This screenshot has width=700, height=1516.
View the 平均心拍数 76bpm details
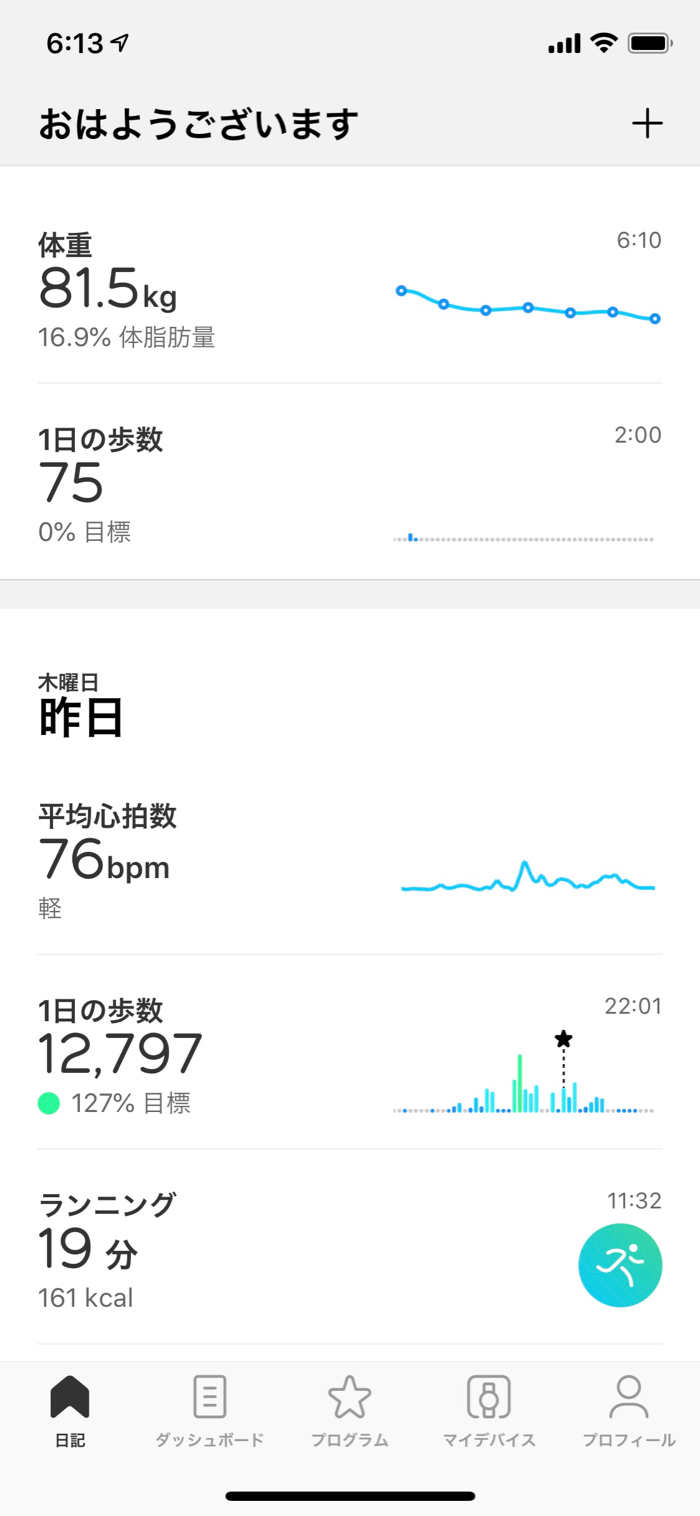[349, 860]
